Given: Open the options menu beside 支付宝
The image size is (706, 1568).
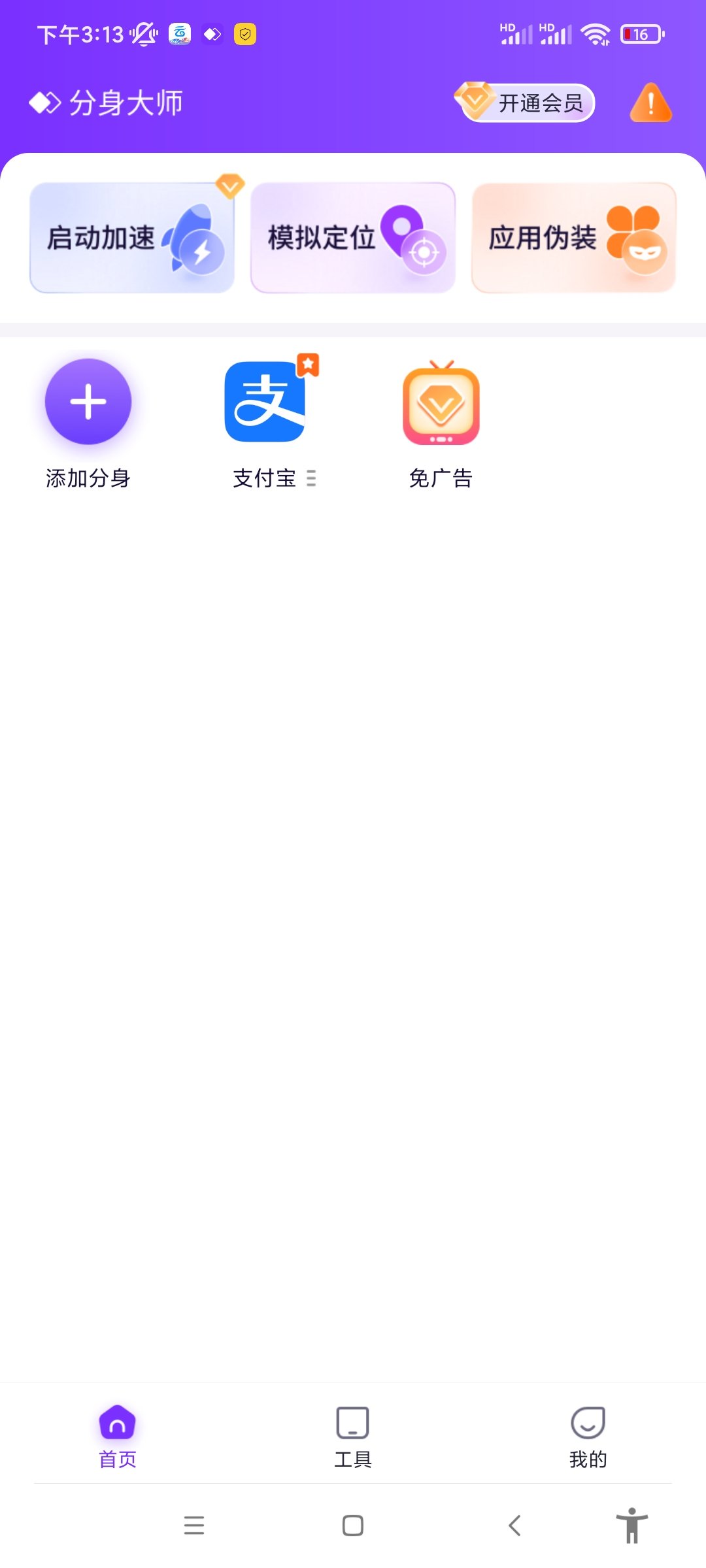Looking at the screenshot, I should [x=312, y=478].
